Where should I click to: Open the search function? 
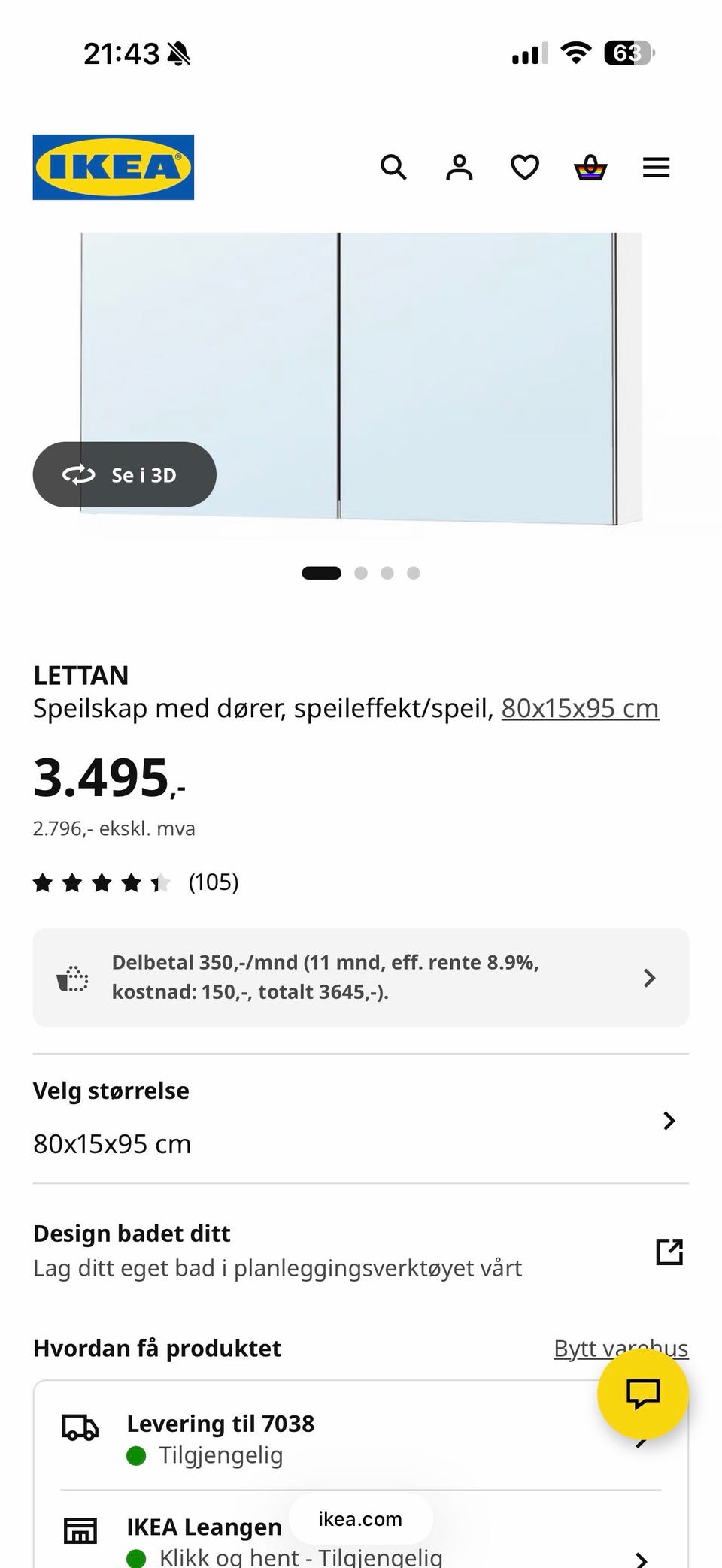394,168
